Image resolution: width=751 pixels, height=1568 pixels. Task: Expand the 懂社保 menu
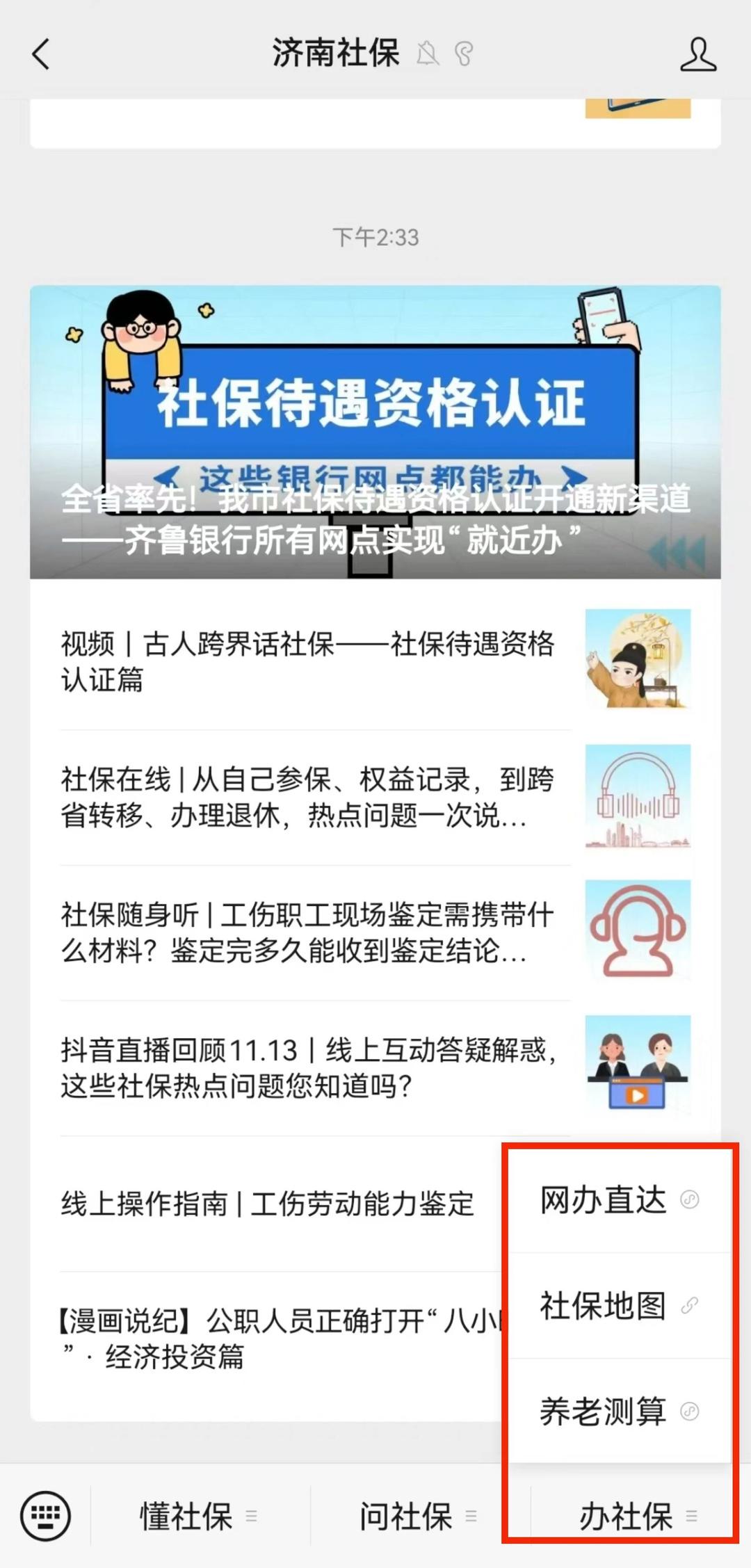tap(198, 1516)
